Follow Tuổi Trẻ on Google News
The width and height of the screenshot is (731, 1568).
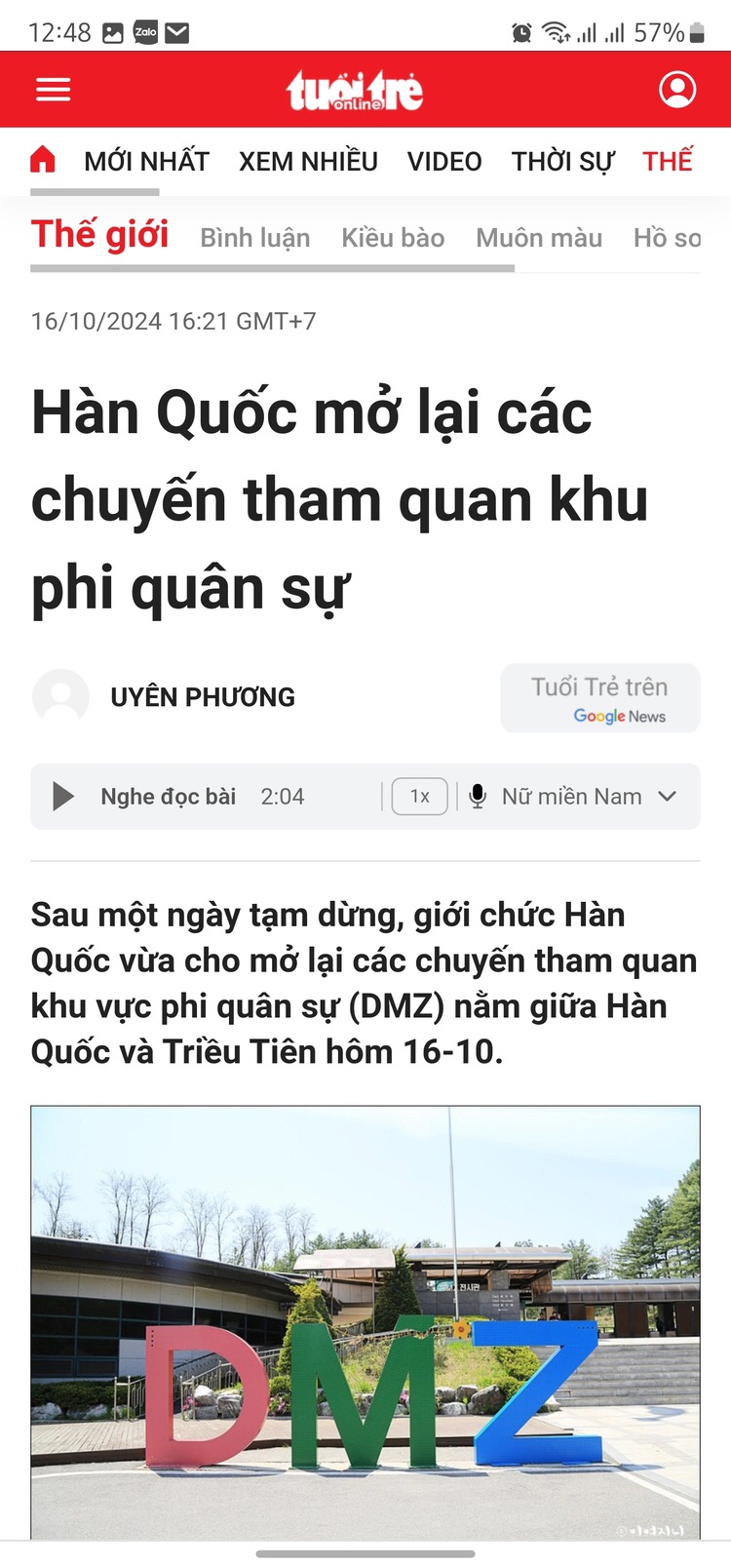pyautogui.click(x=599, y=698)
